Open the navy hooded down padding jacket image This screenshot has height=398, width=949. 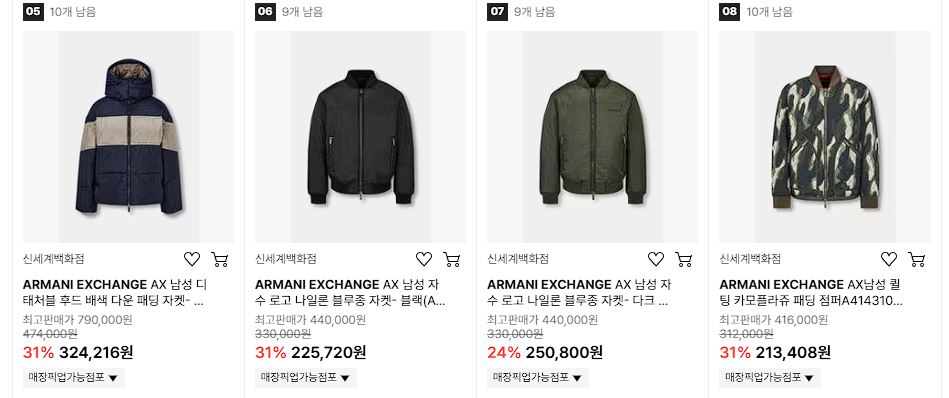point(128,137)
